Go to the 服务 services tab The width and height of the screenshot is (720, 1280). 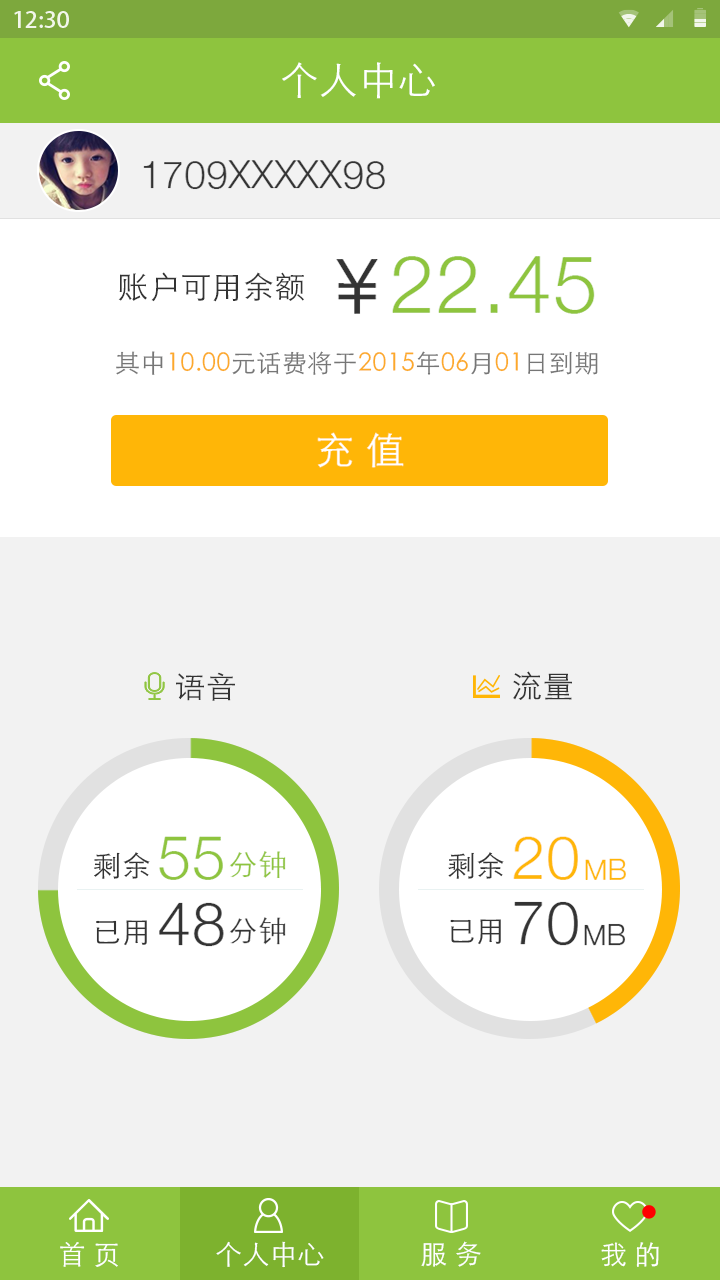(x=450, y=1233)
